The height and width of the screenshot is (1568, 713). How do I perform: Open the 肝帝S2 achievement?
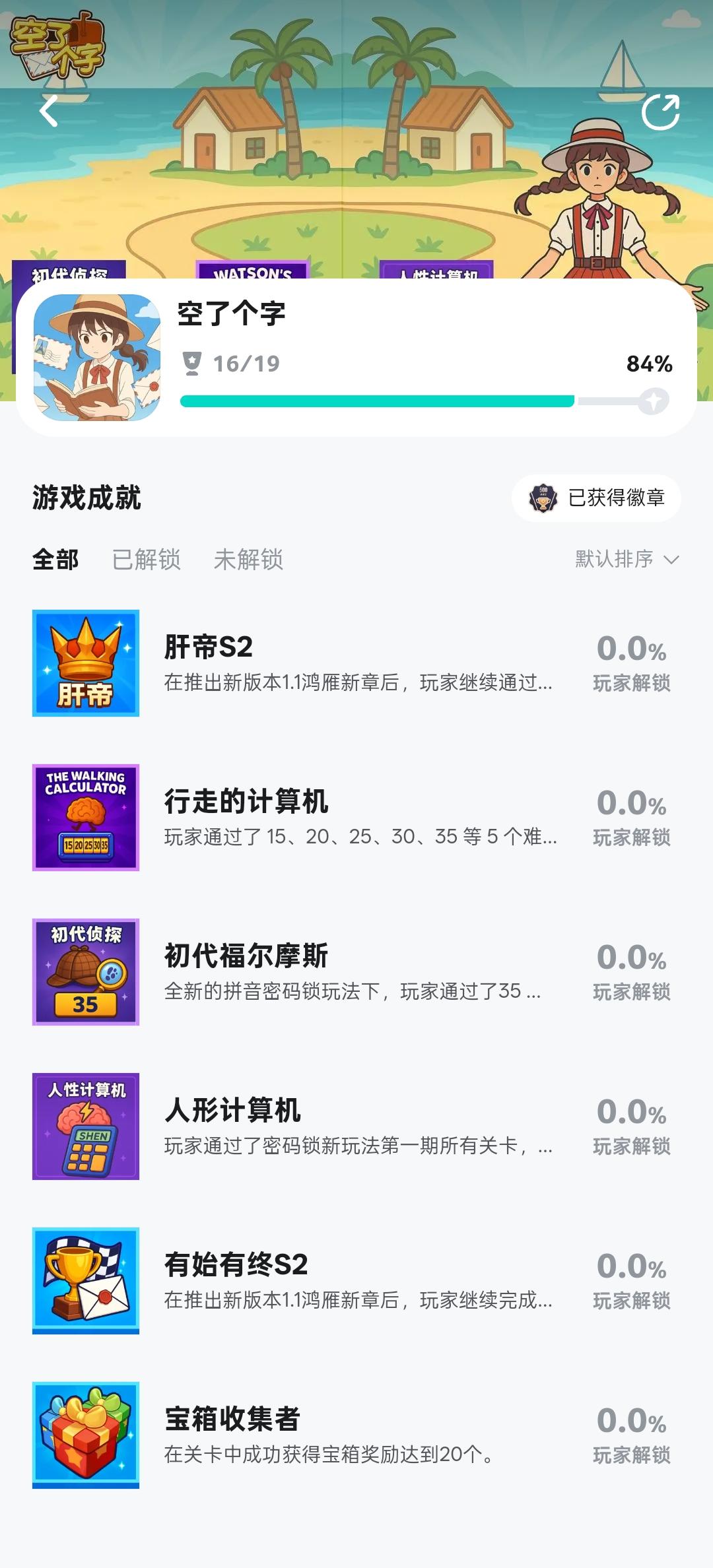356,663
